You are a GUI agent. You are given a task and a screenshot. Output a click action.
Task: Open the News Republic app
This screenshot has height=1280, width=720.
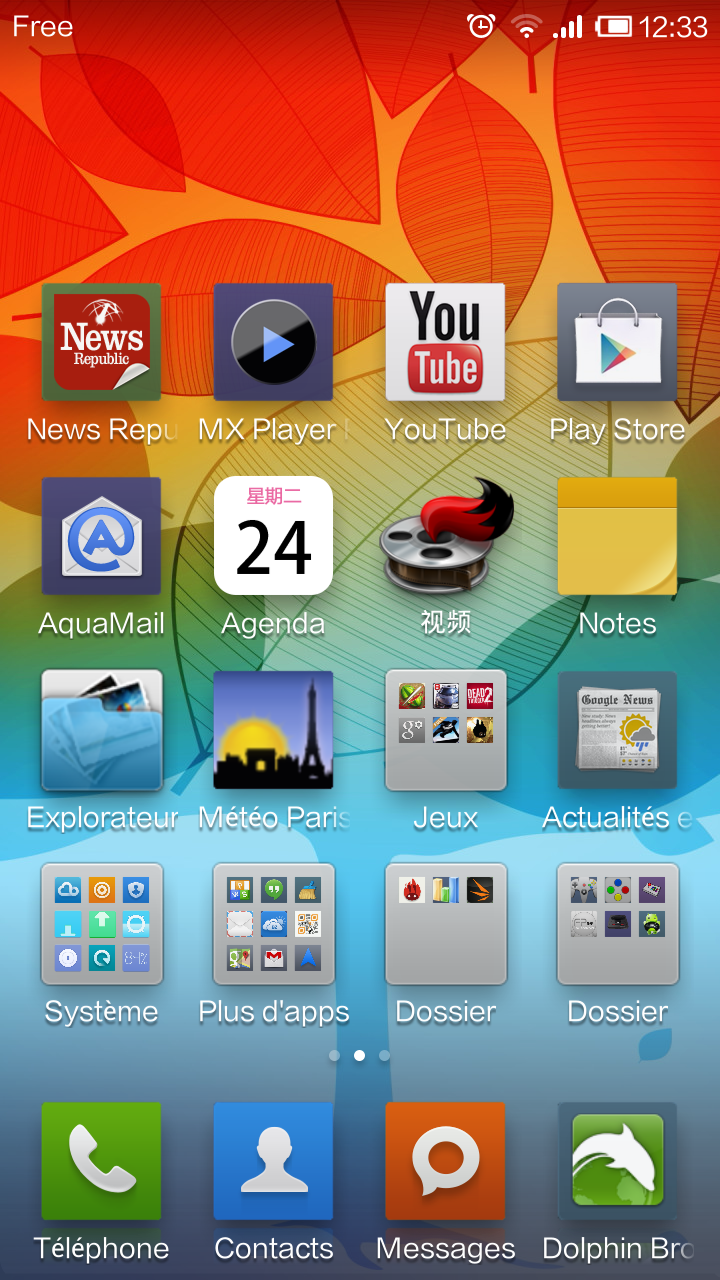[101, 343]
